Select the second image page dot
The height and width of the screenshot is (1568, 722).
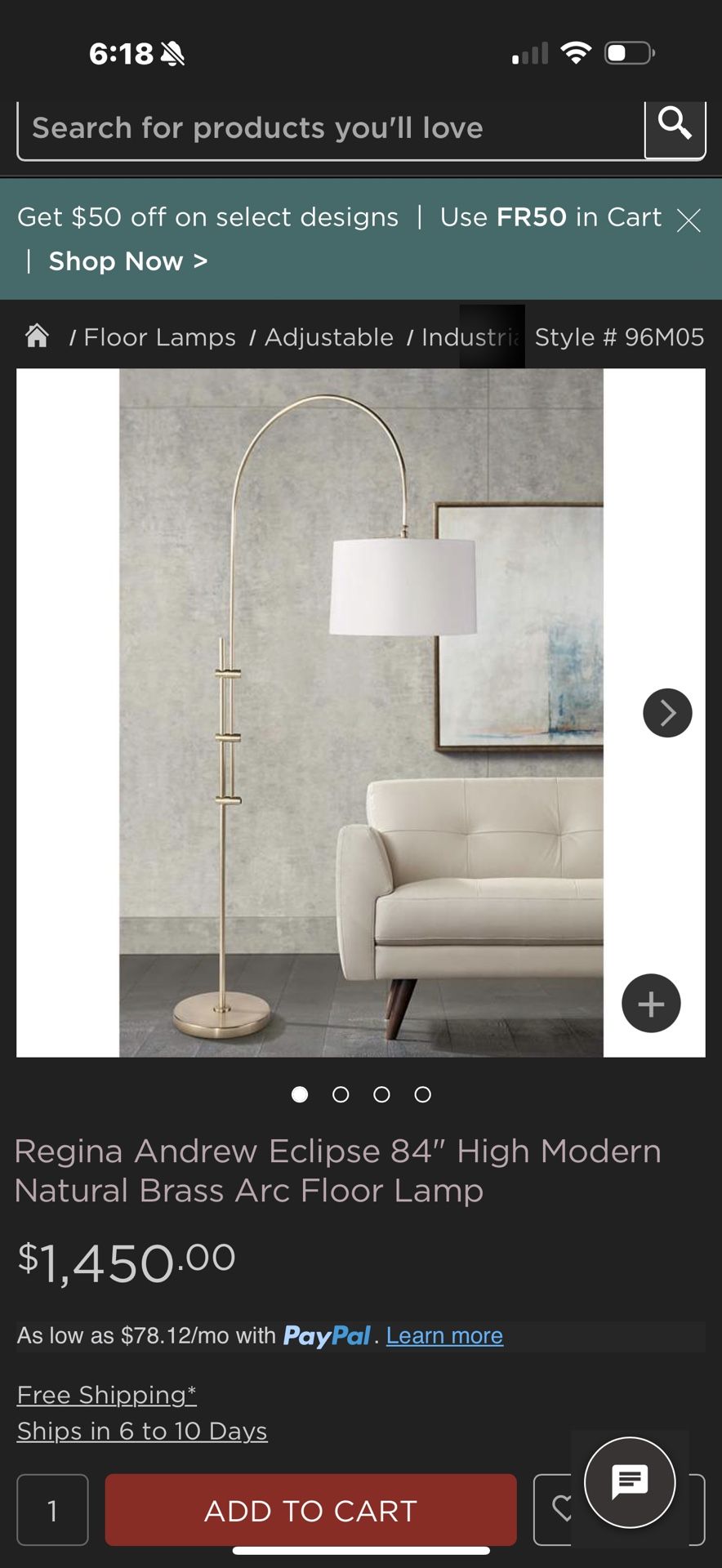[341, 1094]
